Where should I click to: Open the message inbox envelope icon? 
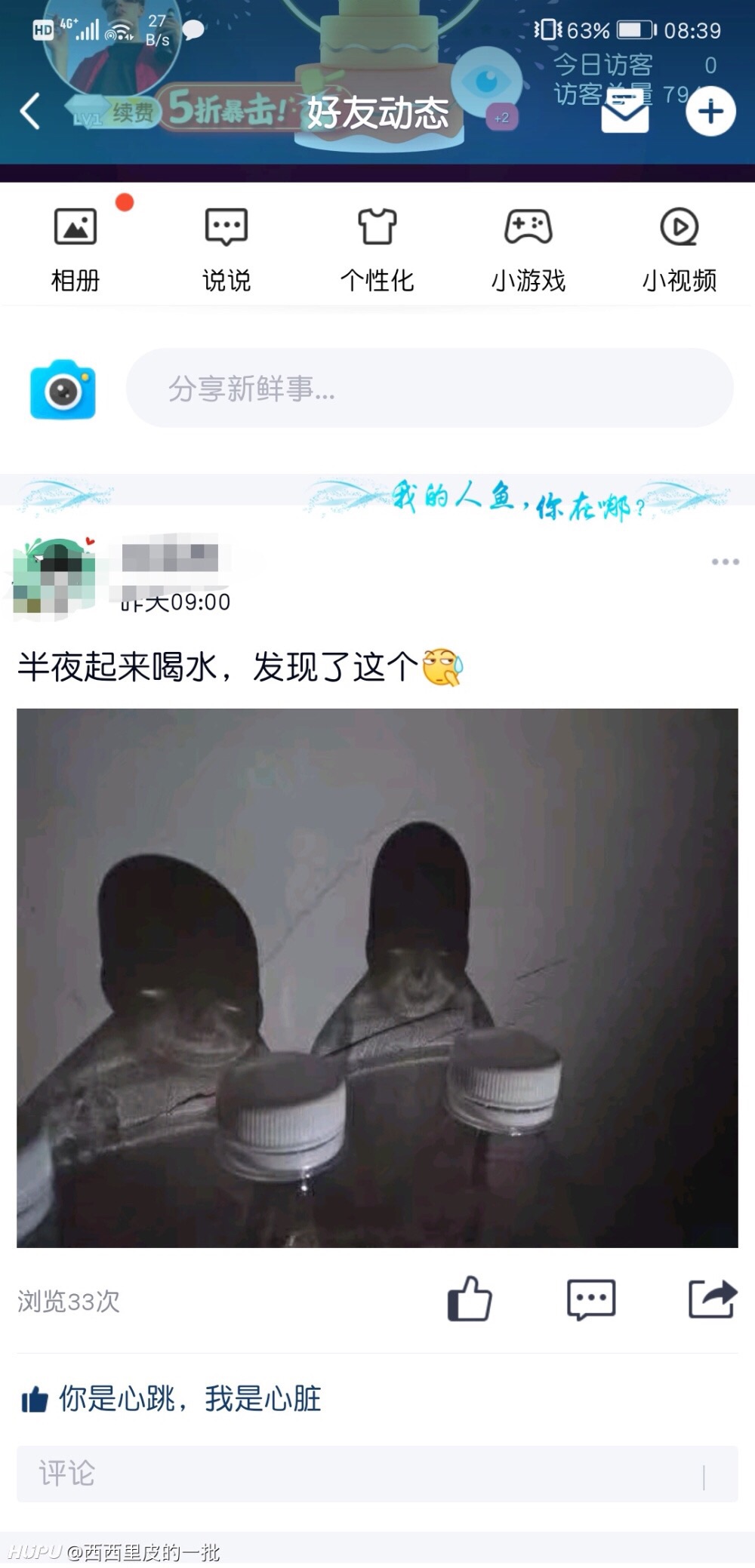tap(625, 112)
